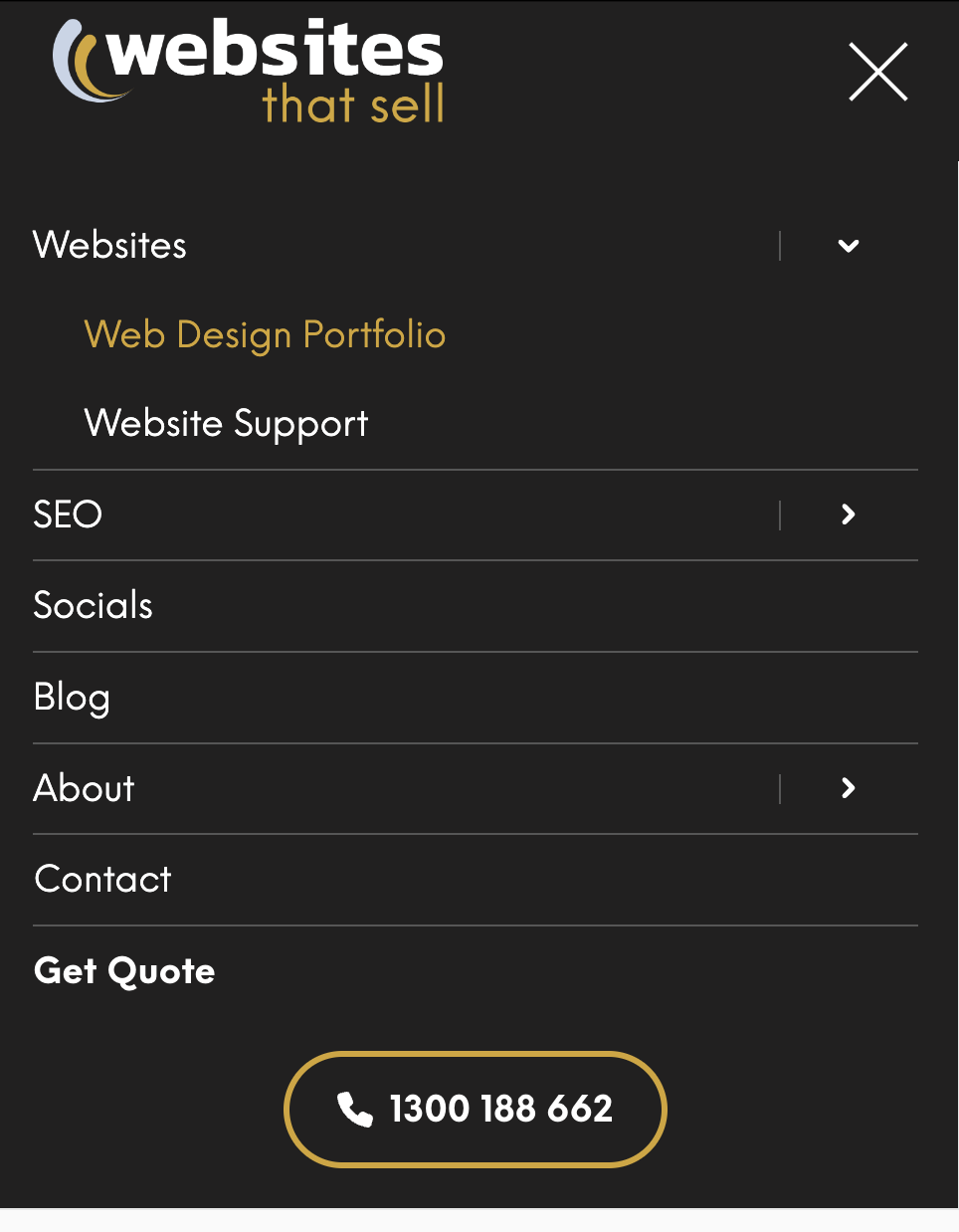The width and height of the screenshot is (959, 1232).
Task: Visit the Socials page
Action: pyautogui.click(x=94, y=606)
